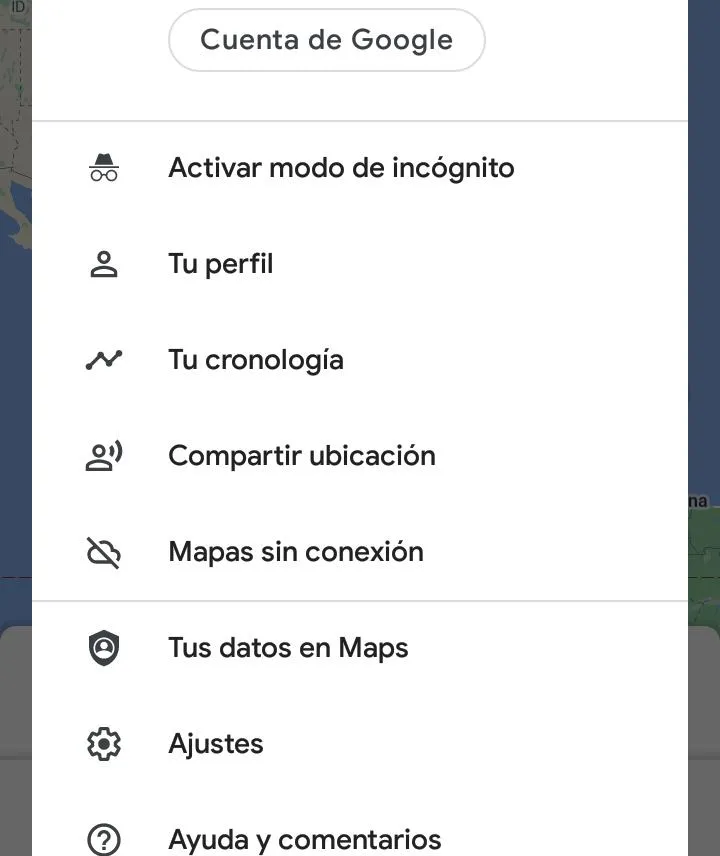Open Ayuda y comentarios
This screenshot has height=856, width=720.
tap(305, 839)
